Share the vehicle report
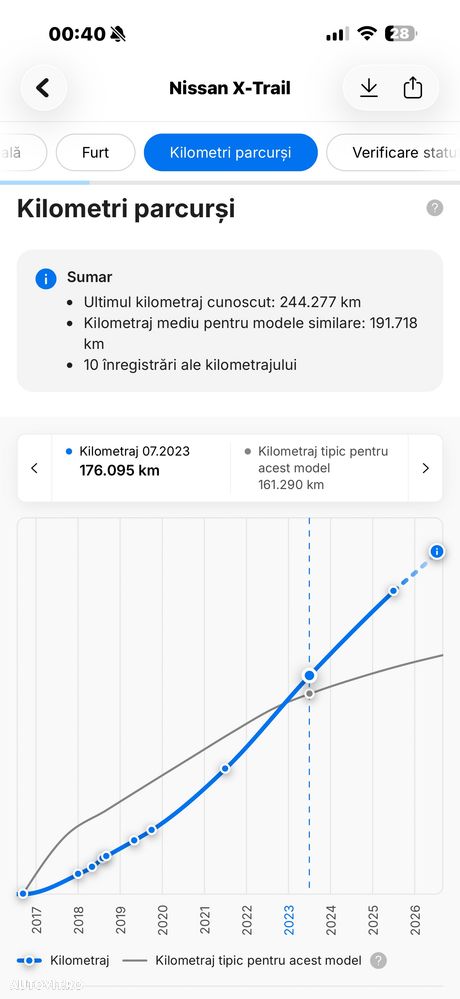460x999 pixels. pos(413,88)
